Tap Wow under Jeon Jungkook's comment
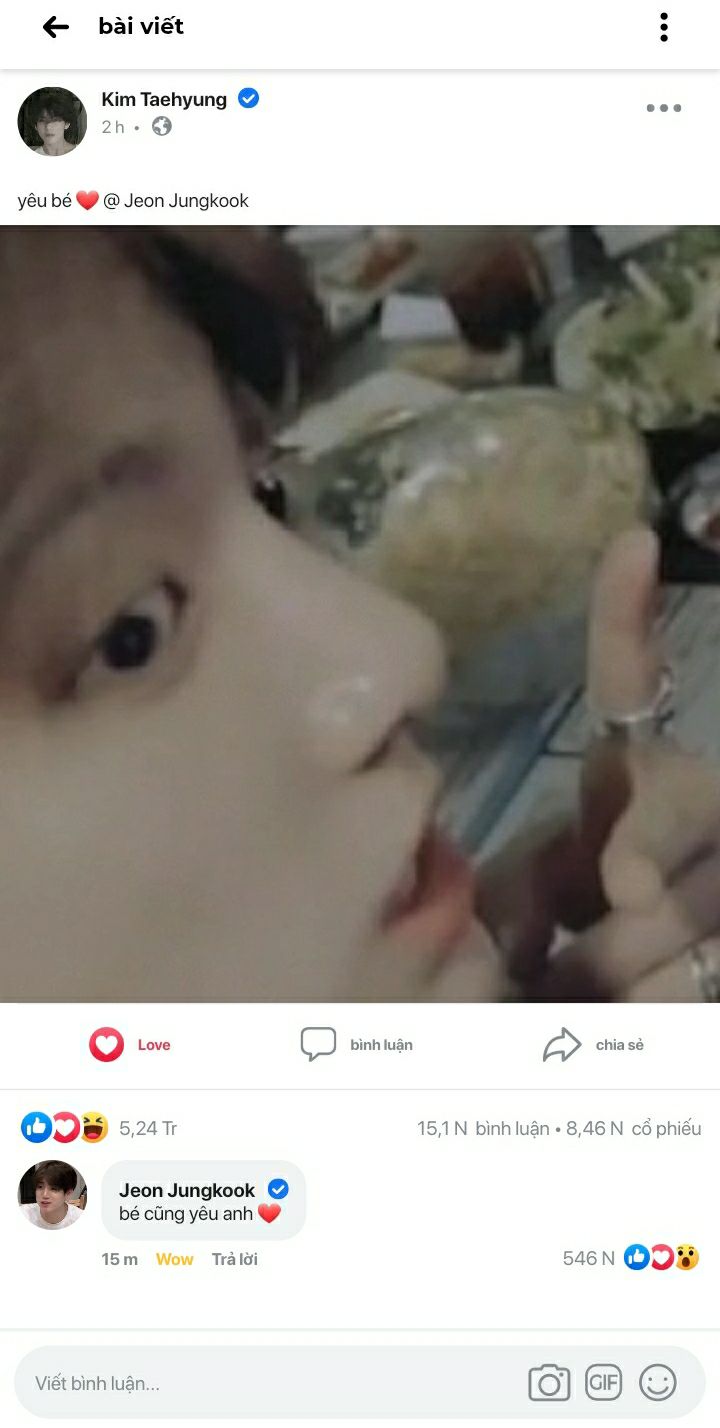The width and height of the screenshot is (720, 1428). [x=174, y=1259]
